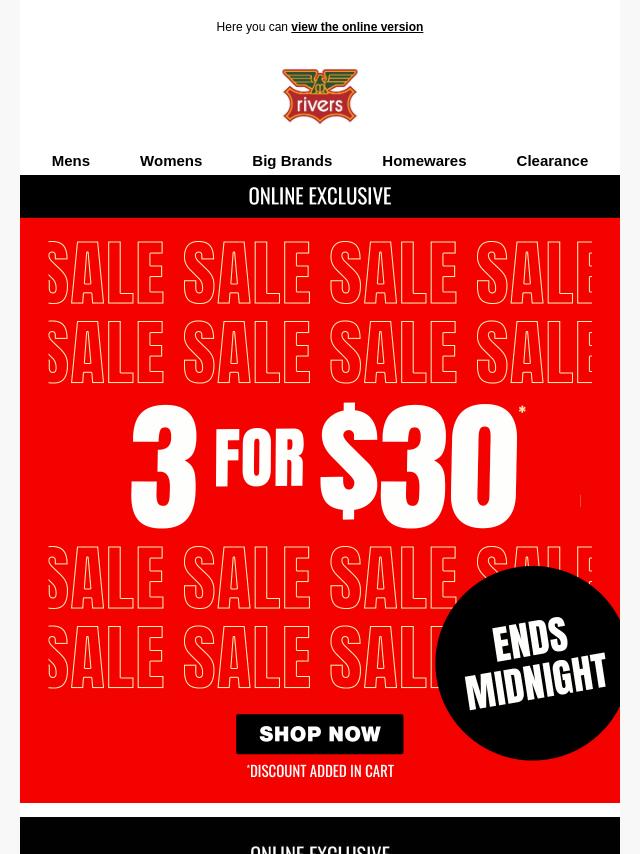Open the Rivers logo link
Viewport: 640px width, 854px height.
pyautogui.click(x=320, y=96)
